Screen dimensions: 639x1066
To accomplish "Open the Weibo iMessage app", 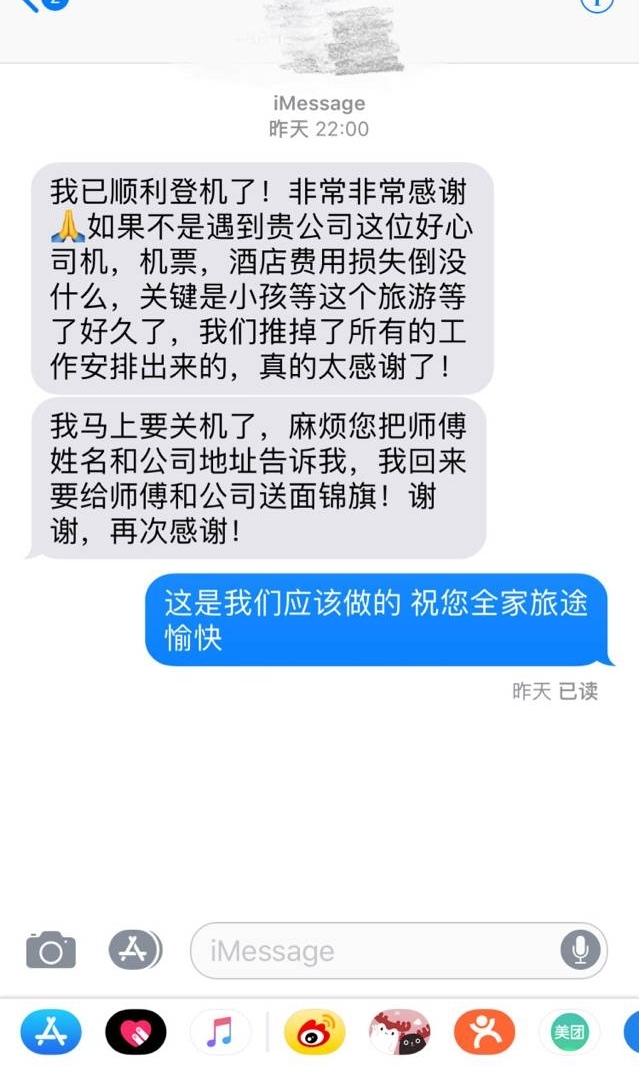I will (x=315, y=1032).
